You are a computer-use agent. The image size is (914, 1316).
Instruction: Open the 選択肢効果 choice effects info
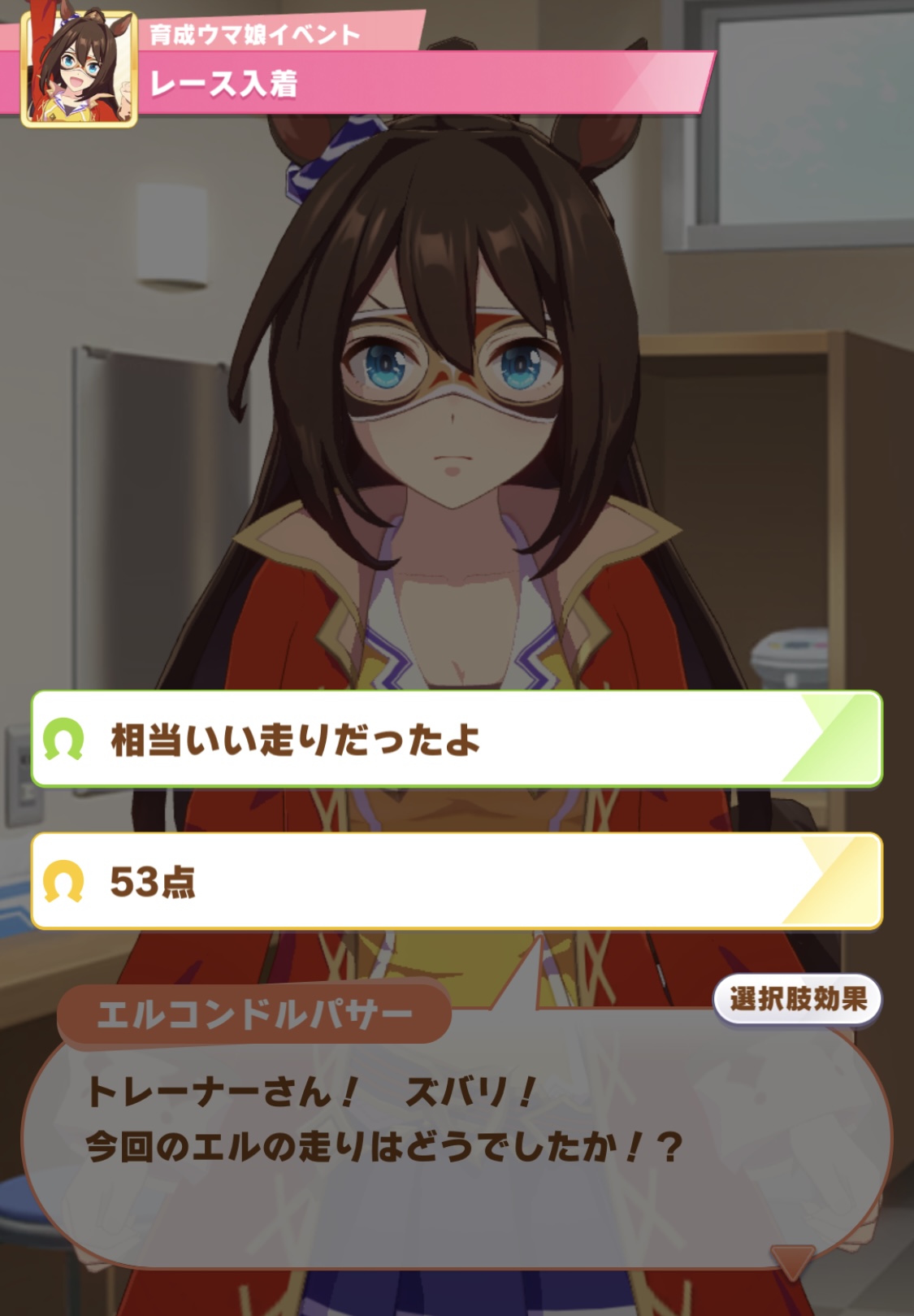click(x=797, y=999)
